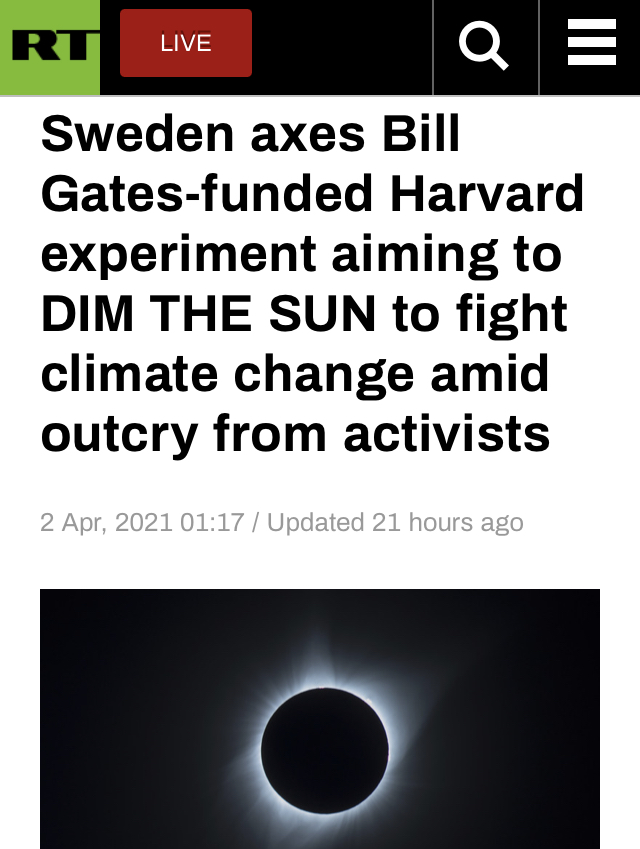This screenshot has width=640, height=849.
Task: Go to the RT home page logo
Action: click(x=50, y=46)
